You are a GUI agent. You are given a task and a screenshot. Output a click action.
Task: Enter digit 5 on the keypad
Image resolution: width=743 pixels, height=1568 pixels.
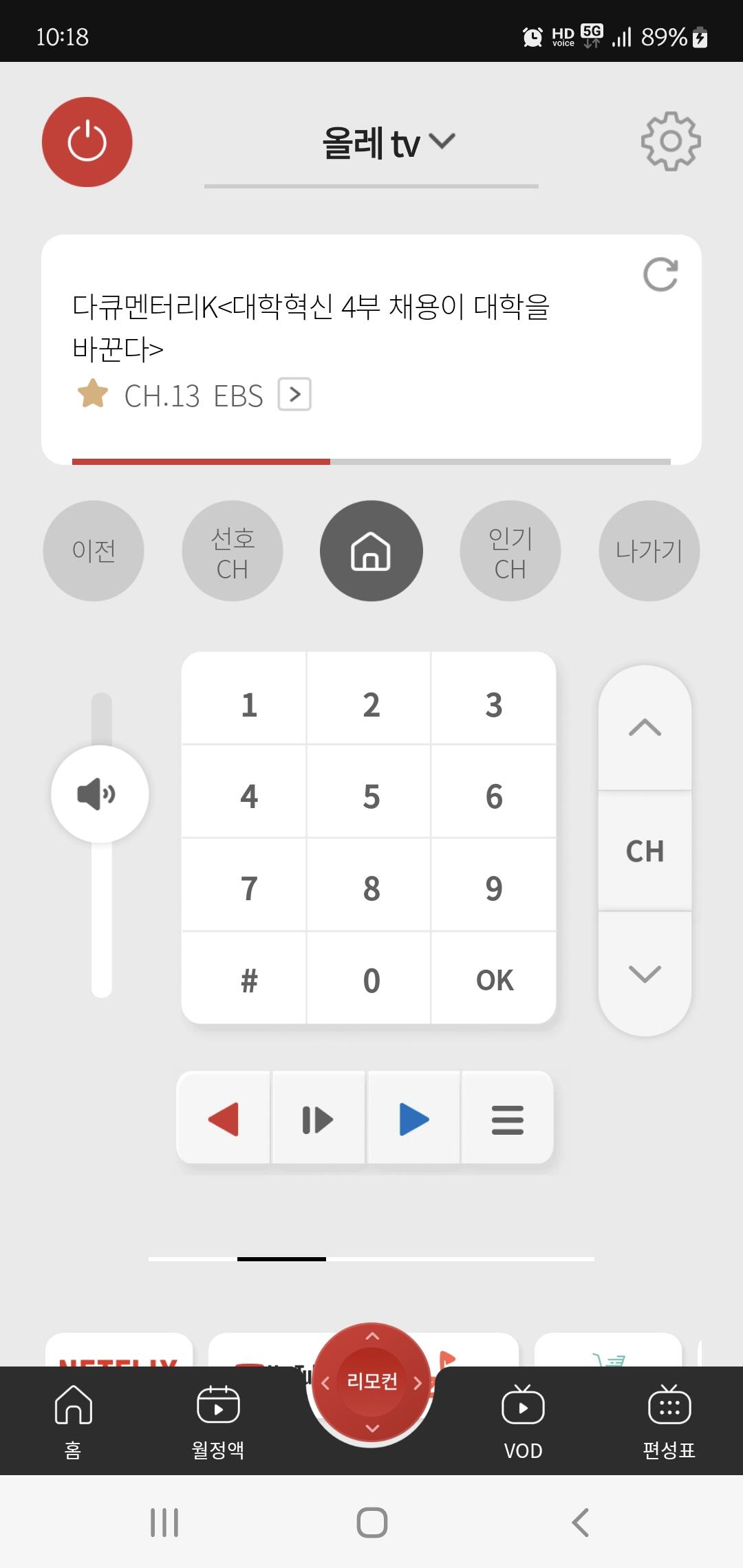[x=371, y=796]
